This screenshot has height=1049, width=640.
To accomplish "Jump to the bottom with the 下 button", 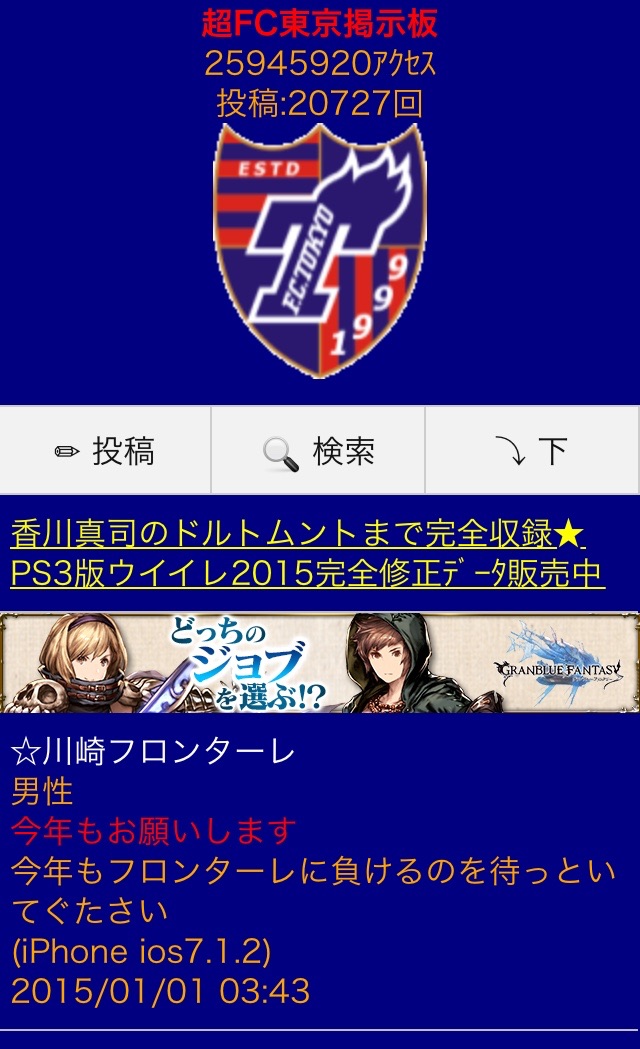I will coord(533,450).
